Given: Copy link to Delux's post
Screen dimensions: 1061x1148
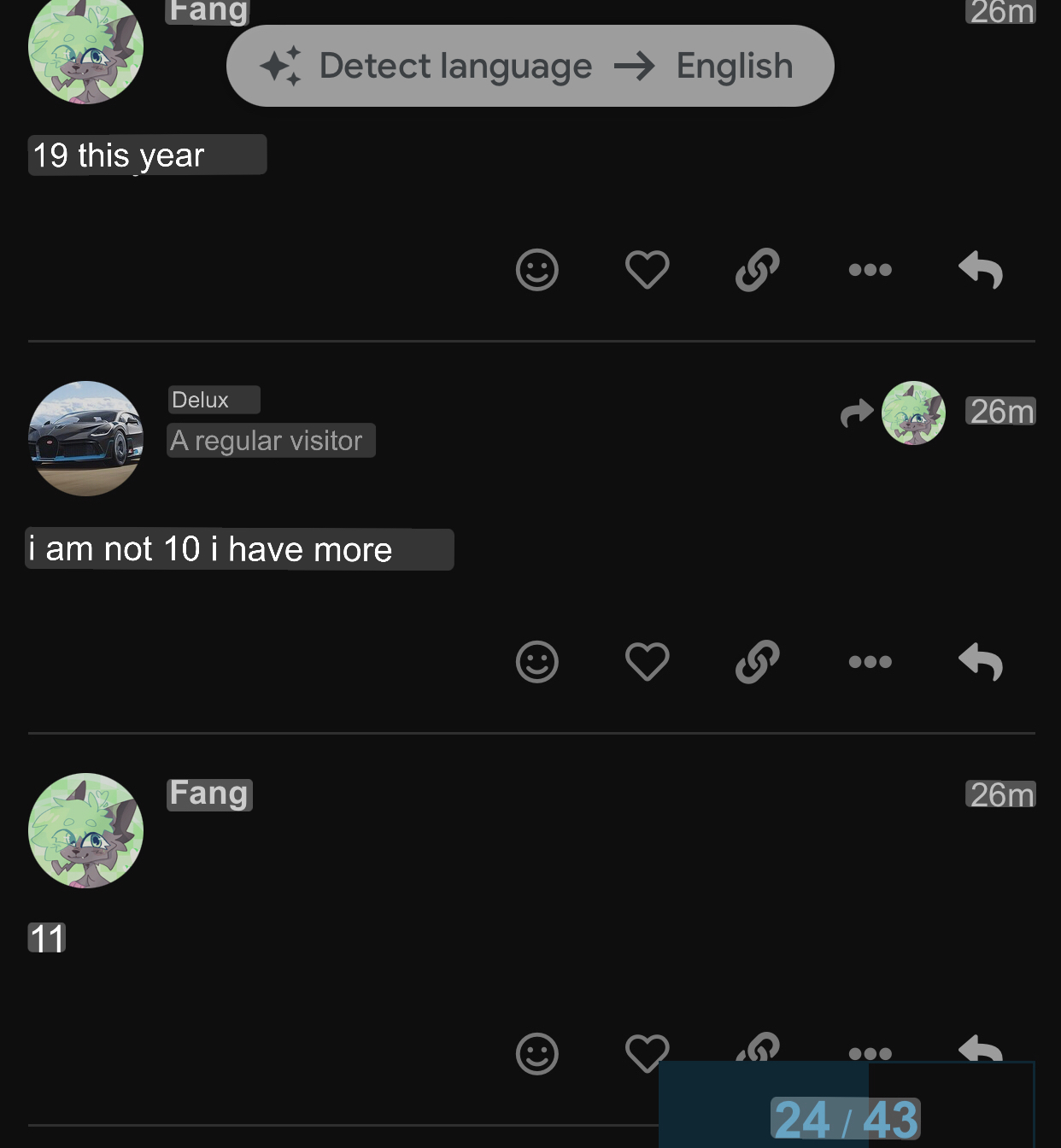Looking at the screenshot, I should (x=758, y=662).
